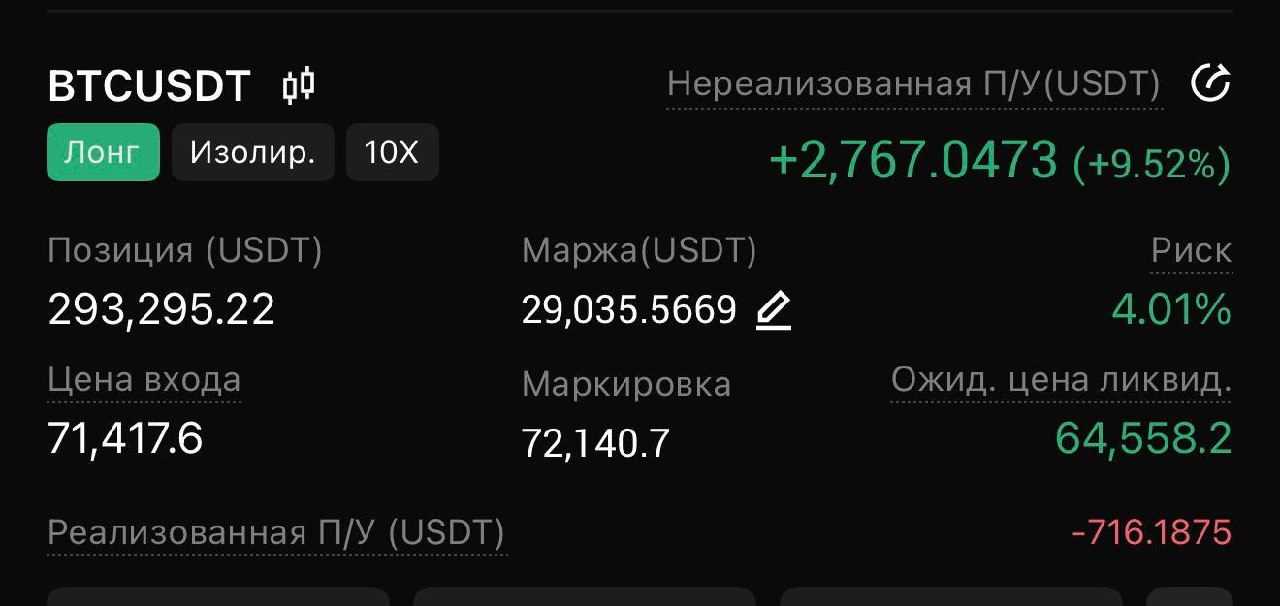1280x606 pixels.
Task: Explain Ожид. цена ликвид. label
Action: coord(1060,380)
